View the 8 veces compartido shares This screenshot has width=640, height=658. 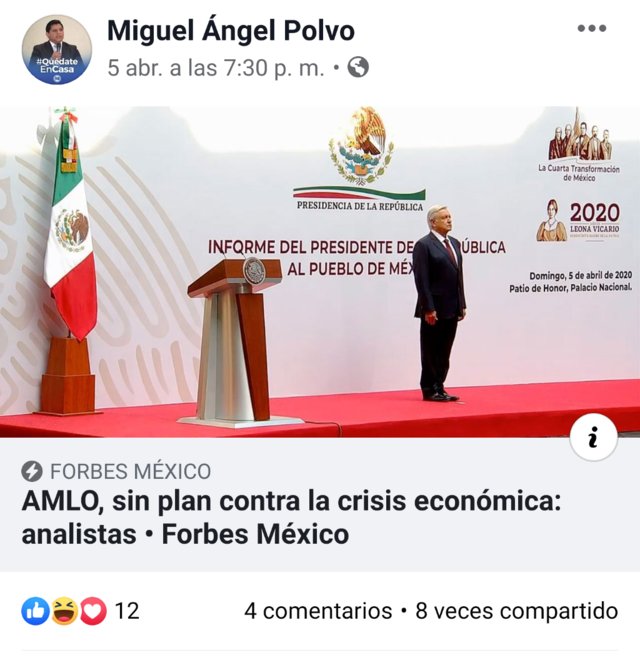(516, 610)
